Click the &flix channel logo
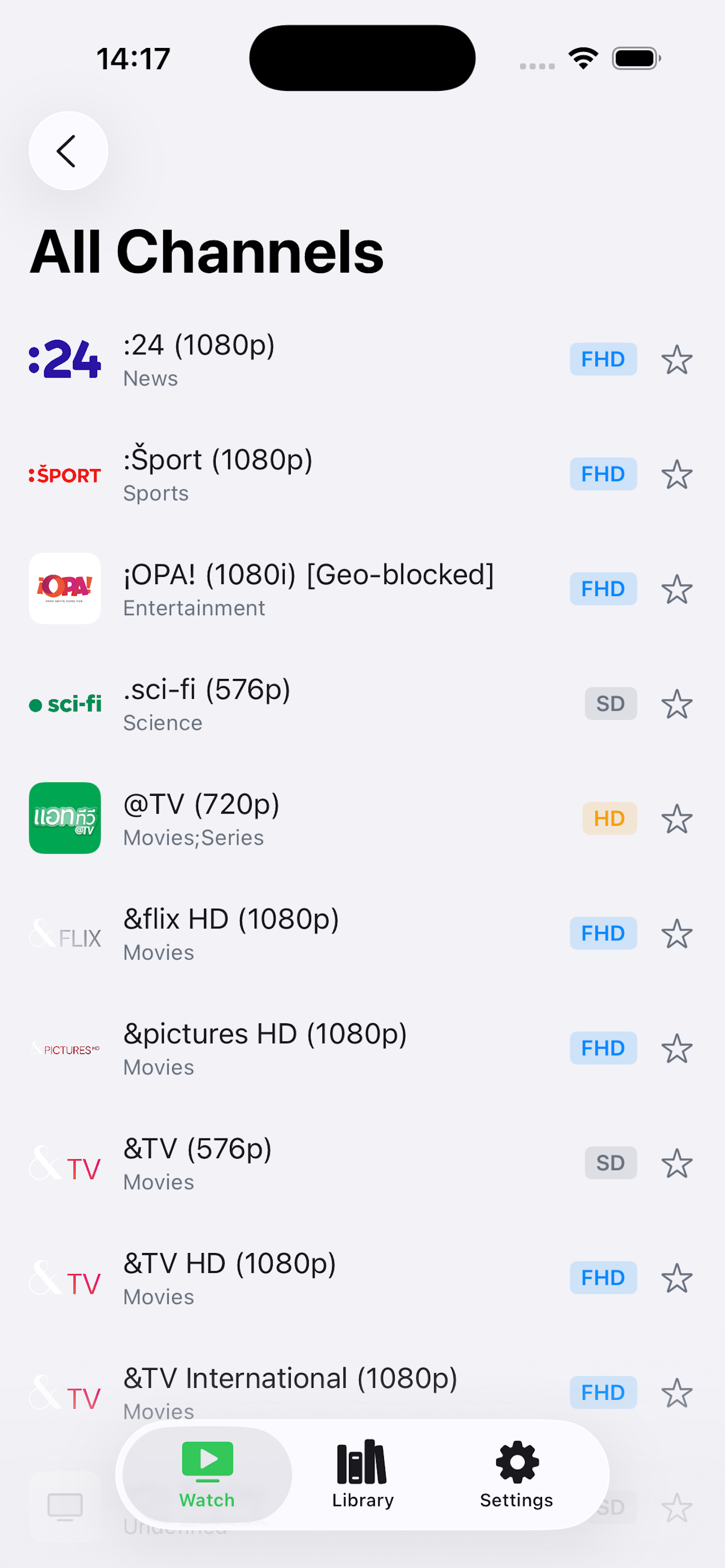This screenshot has width=725, height=1568. click(x=64, y=933)
